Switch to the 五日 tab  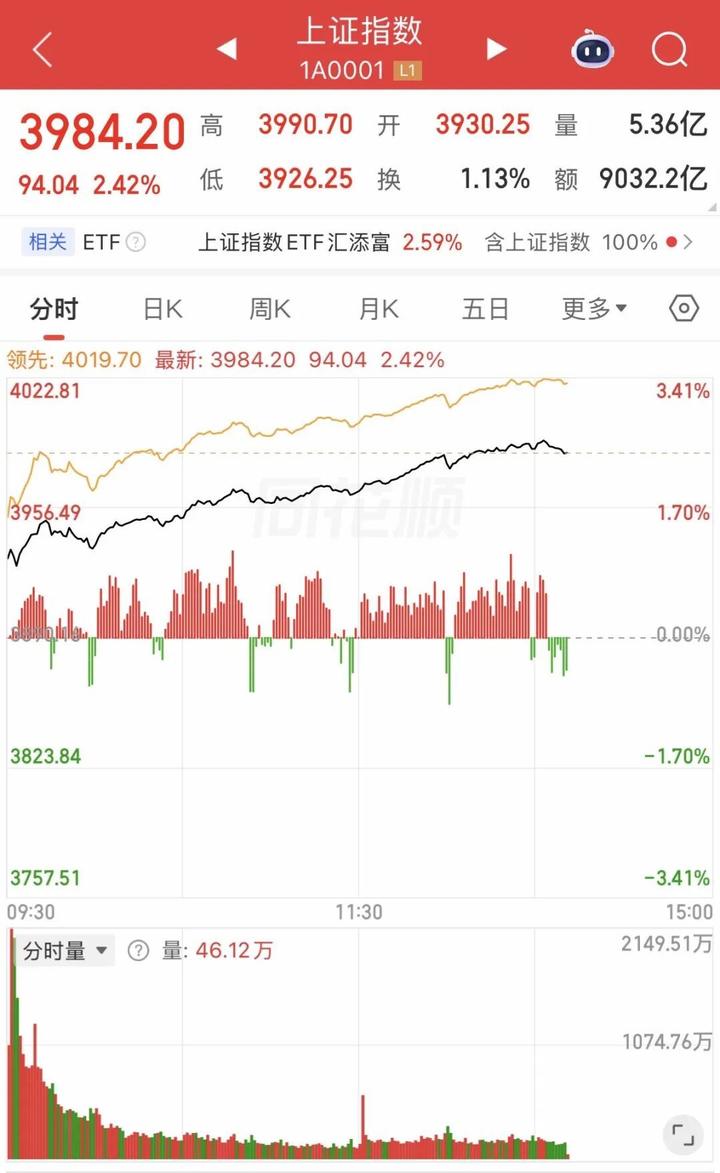[x=485, y=309]
